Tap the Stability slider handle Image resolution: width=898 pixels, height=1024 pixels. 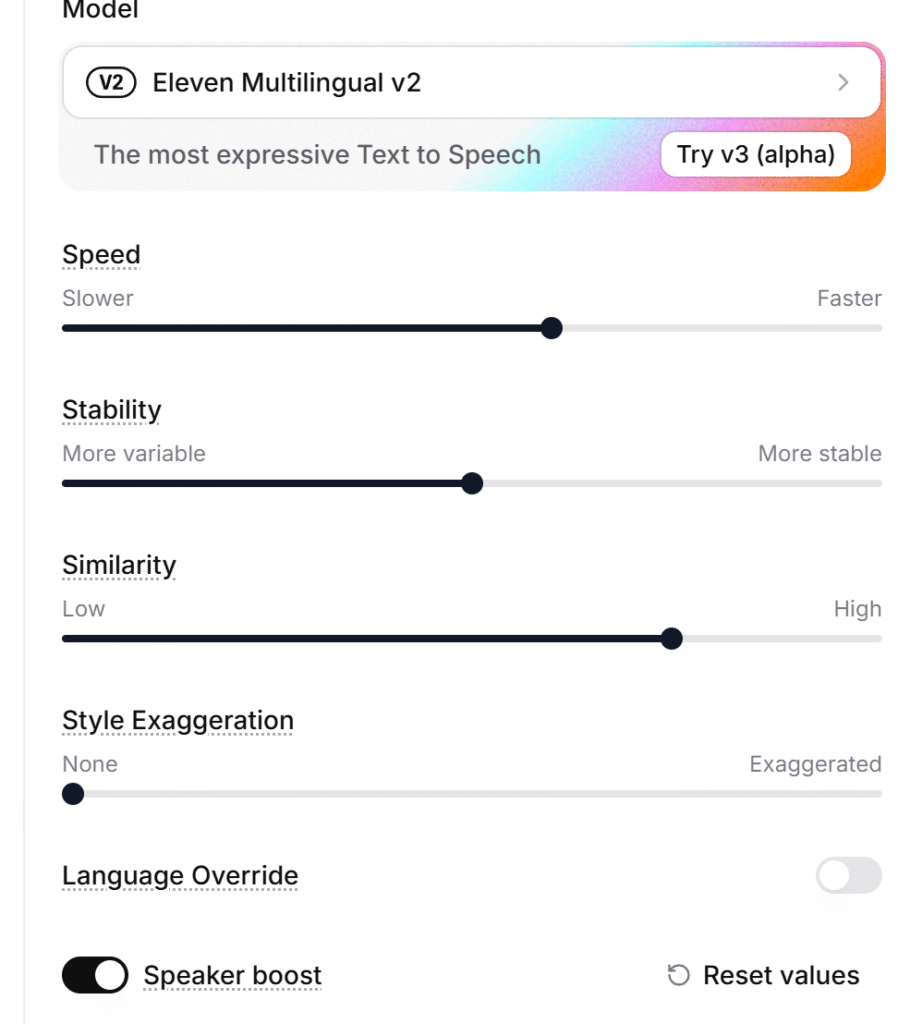point(472,484)
